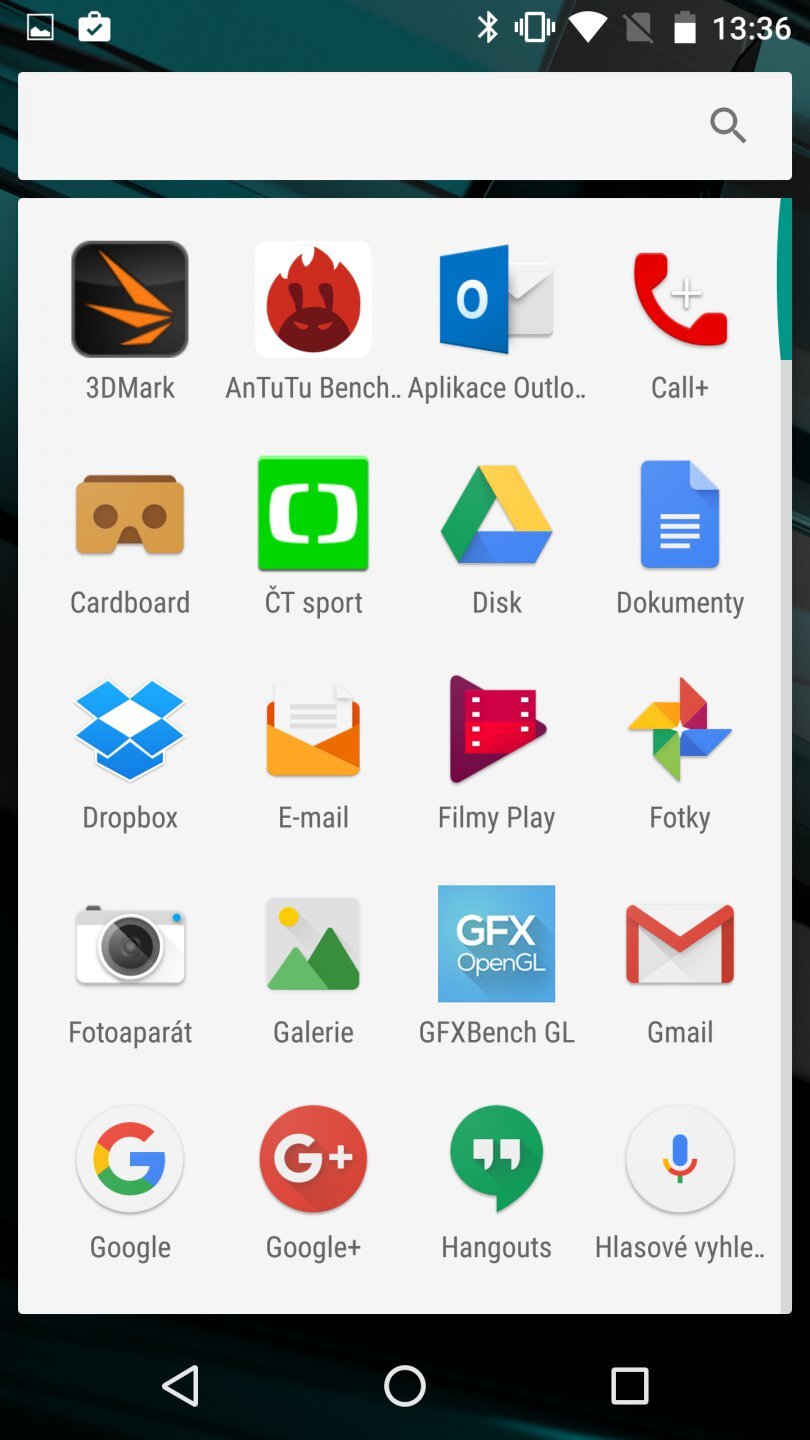
Task: Run GFXBench GL benchmark
Action: [x=496, y=944]
